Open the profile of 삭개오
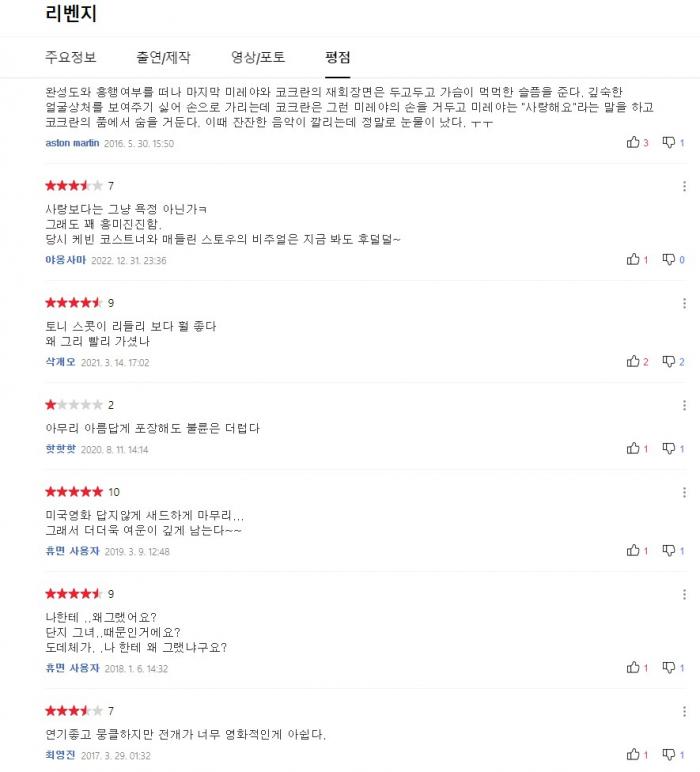This screenshot has width=700, height=772. [60, 362]
